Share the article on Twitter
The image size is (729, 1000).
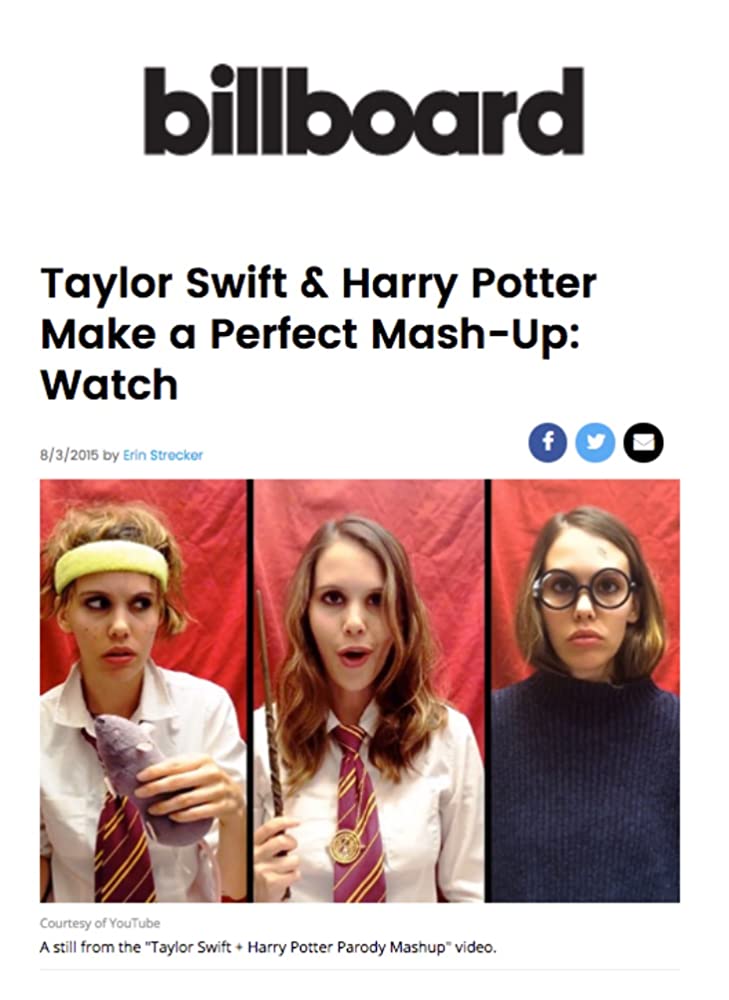point(595,442)
